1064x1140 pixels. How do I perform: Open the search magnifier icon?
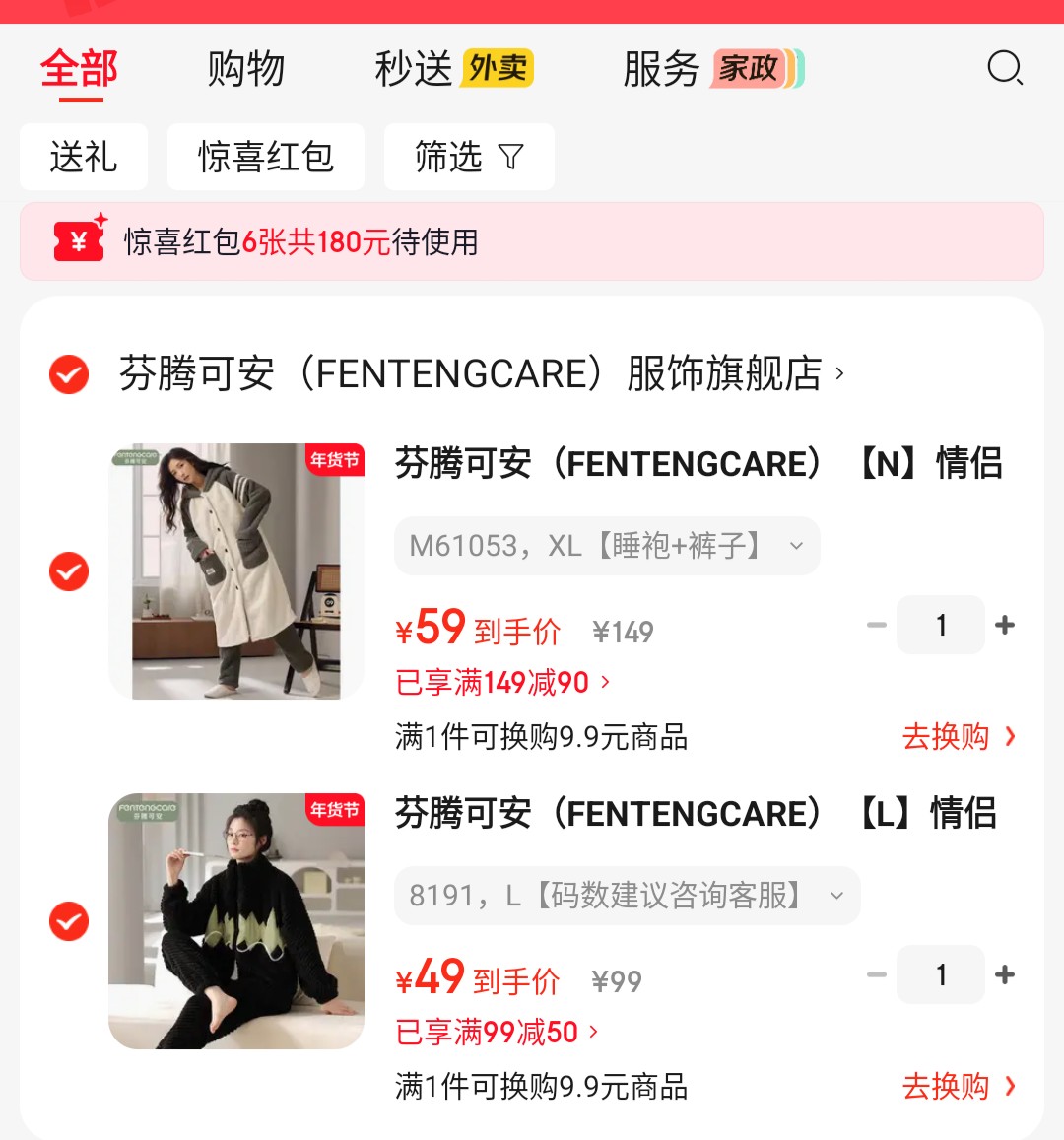1005,69
